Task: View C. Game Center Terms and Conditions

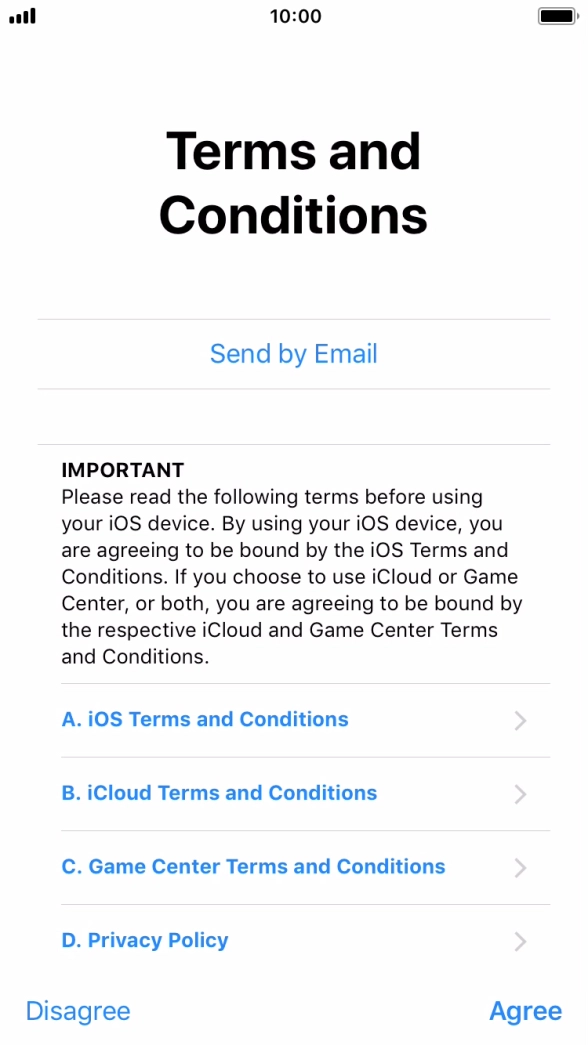Action: 305,867
